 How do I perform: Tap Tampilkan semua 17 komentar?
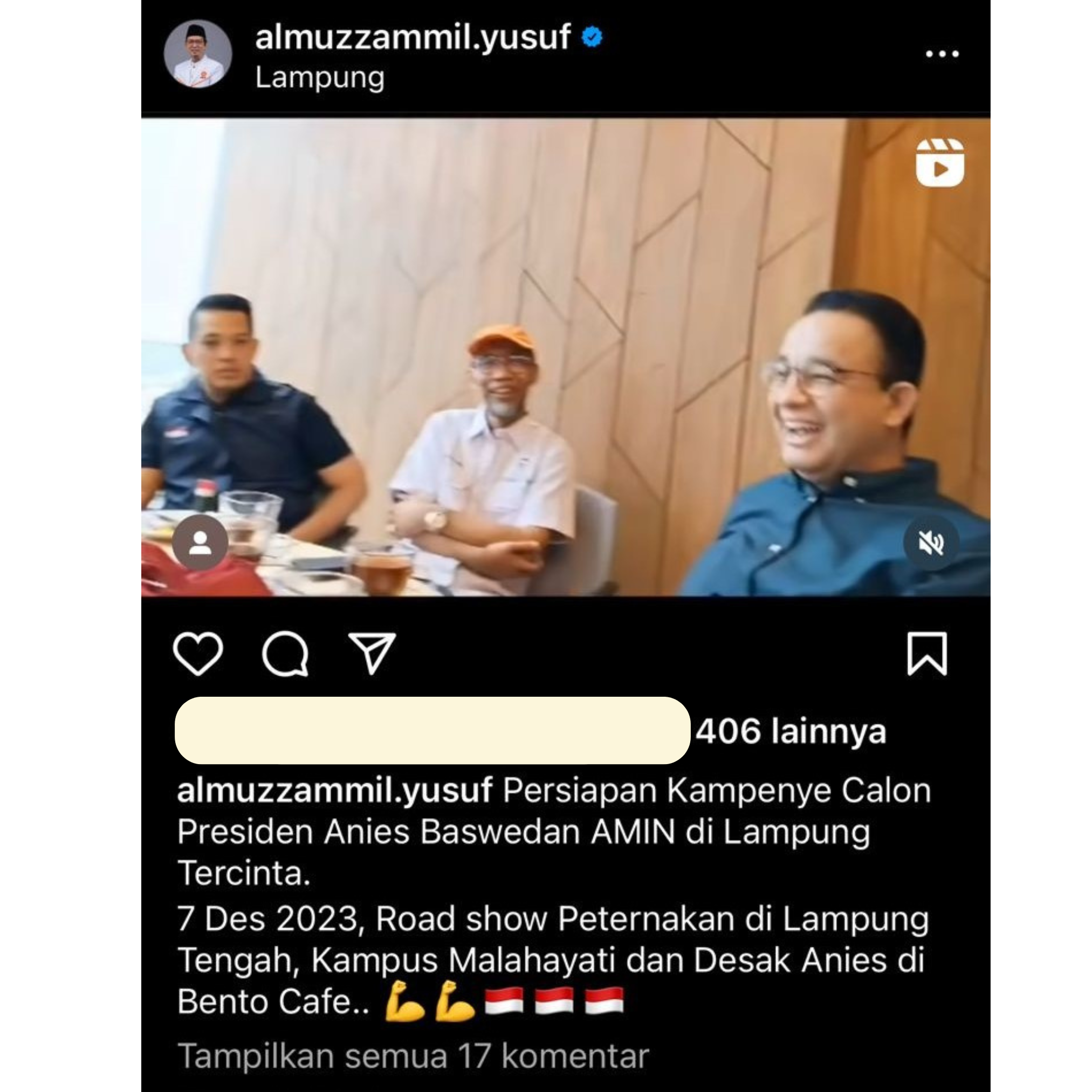pyautogui.click(x=413, y=1055)
